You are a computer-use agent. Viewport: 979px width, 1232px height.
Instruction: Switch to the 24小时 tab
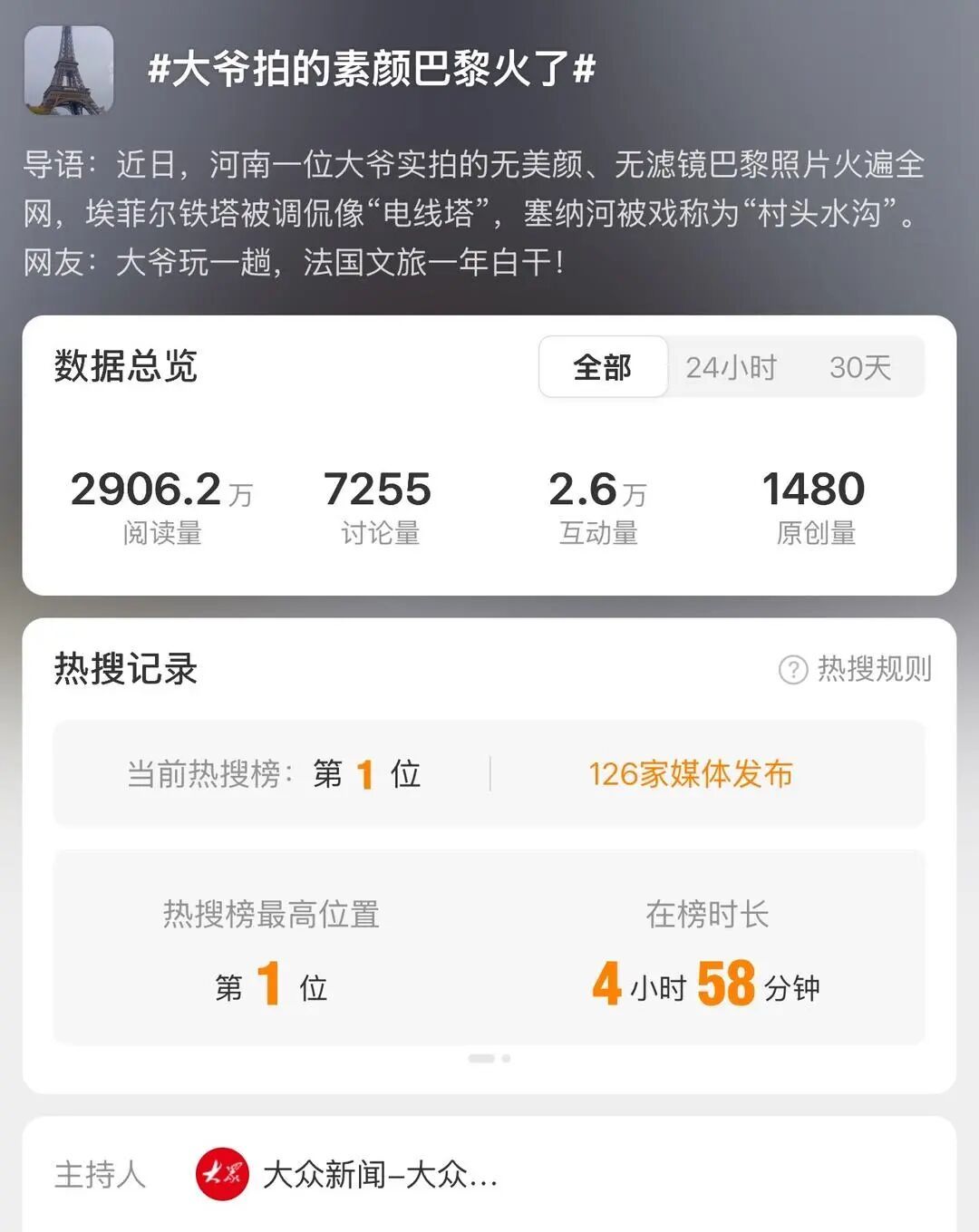pos(732,367)
